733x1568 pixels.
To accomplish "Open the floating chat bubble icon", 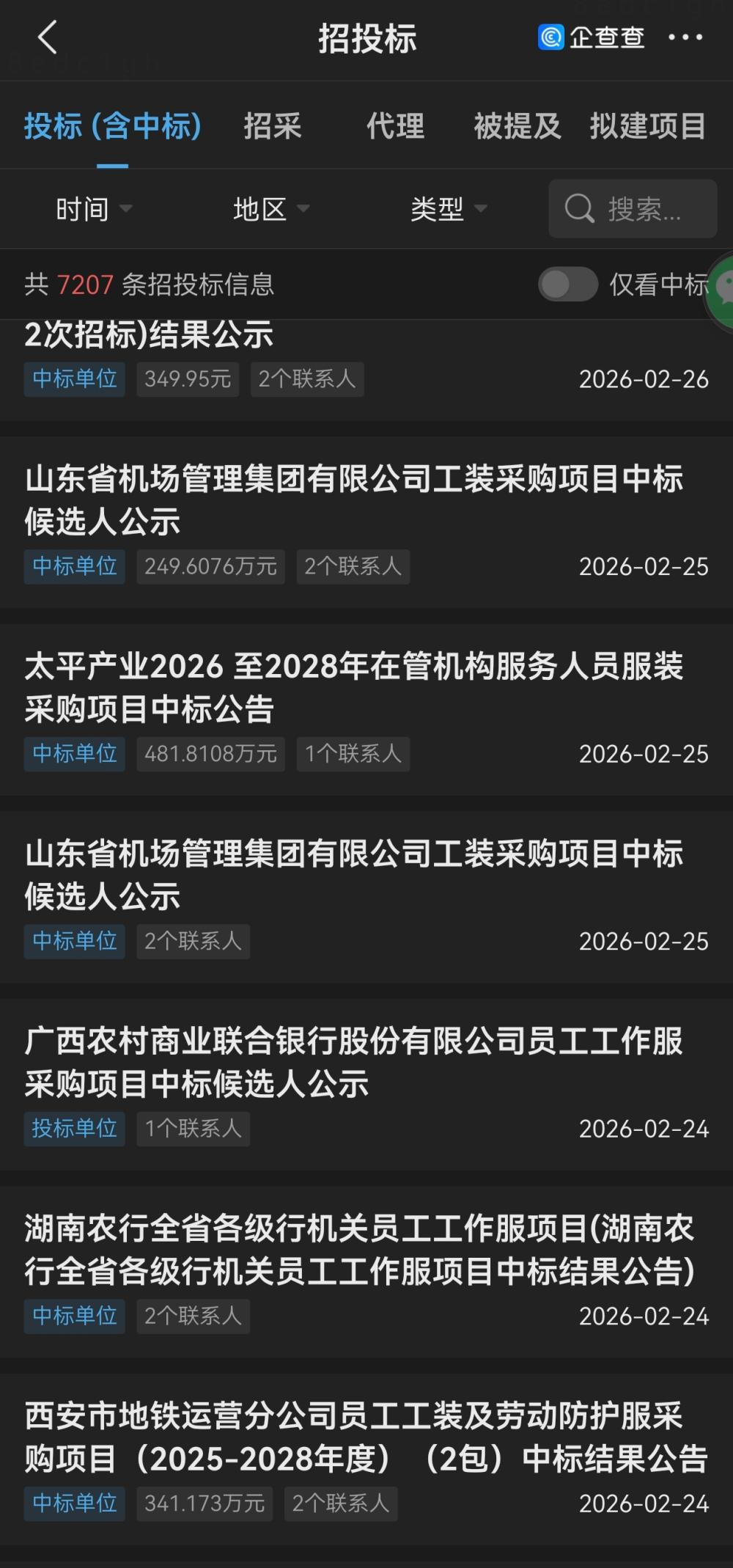I will coord(722,287).
